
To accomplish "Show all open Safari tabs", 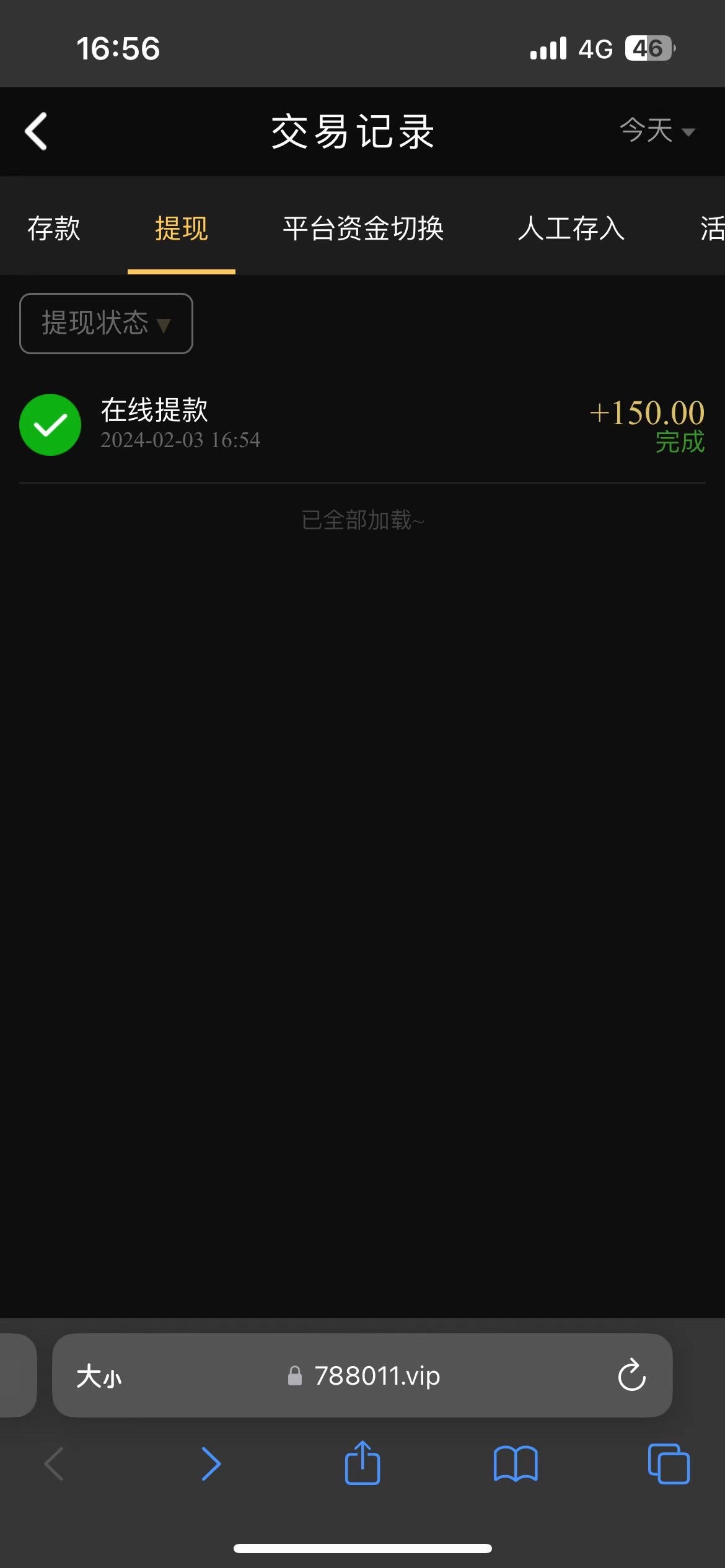I will click(x=668, y=1464).
